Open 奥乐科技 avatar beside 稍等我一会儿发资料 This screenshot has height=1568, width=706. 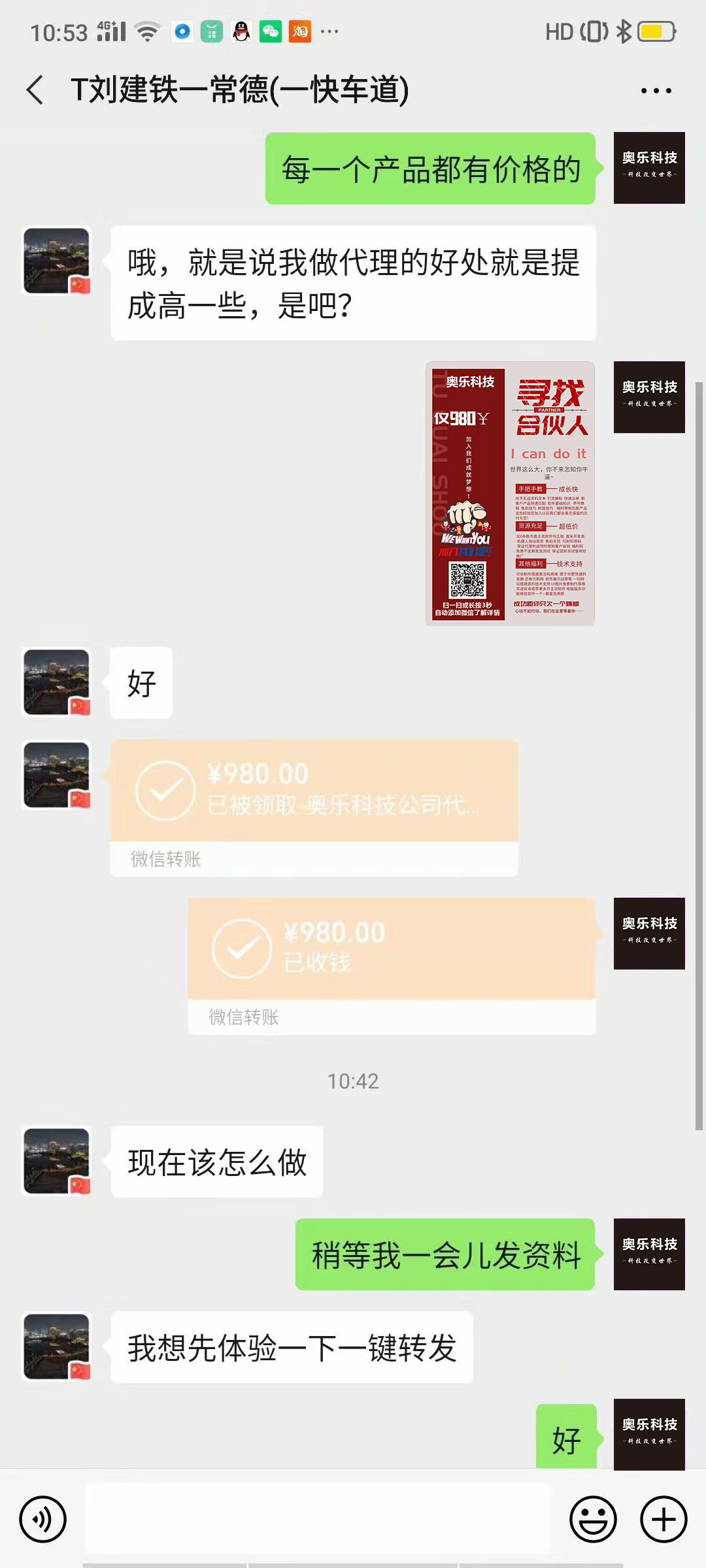649,1254
